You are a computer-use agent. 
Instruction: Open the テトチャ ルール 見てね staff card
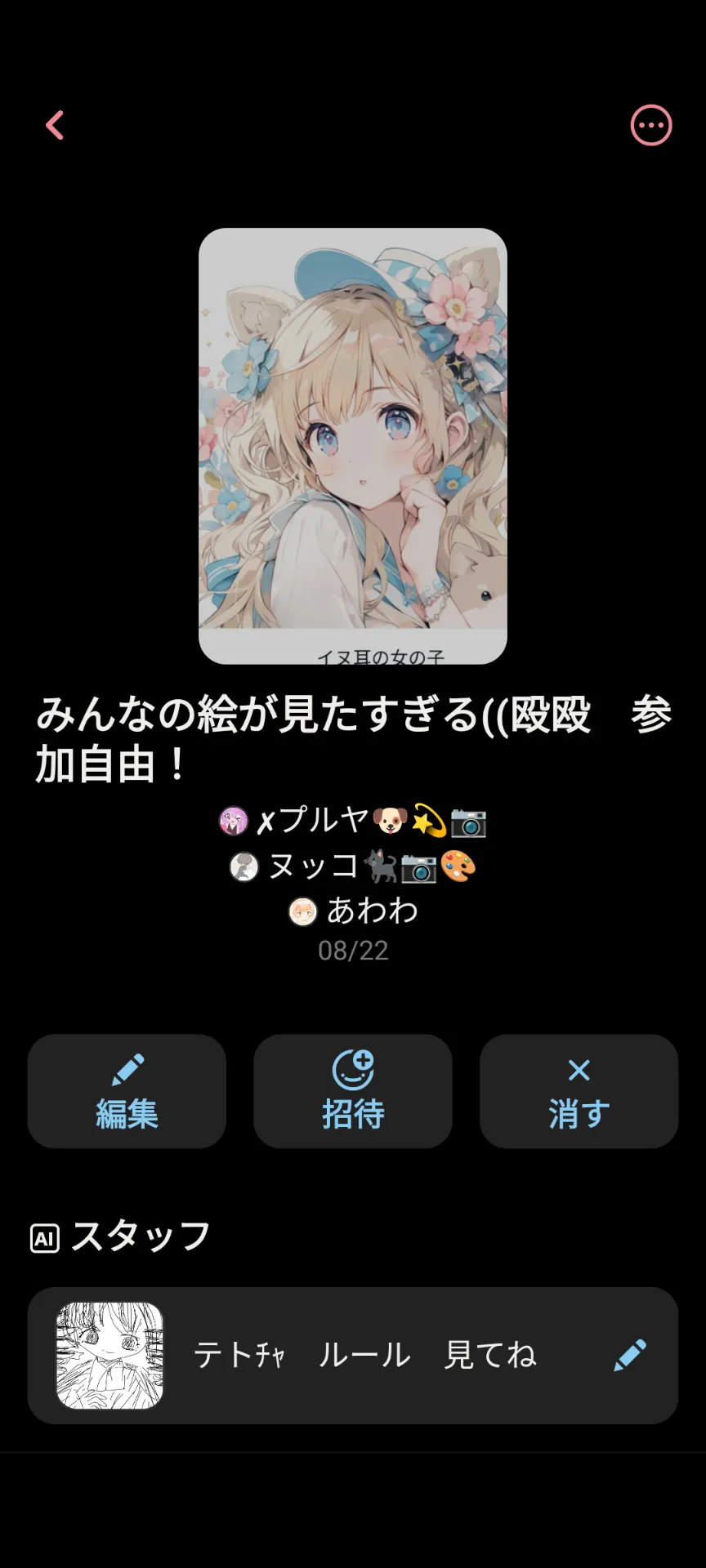(353, 1356)
